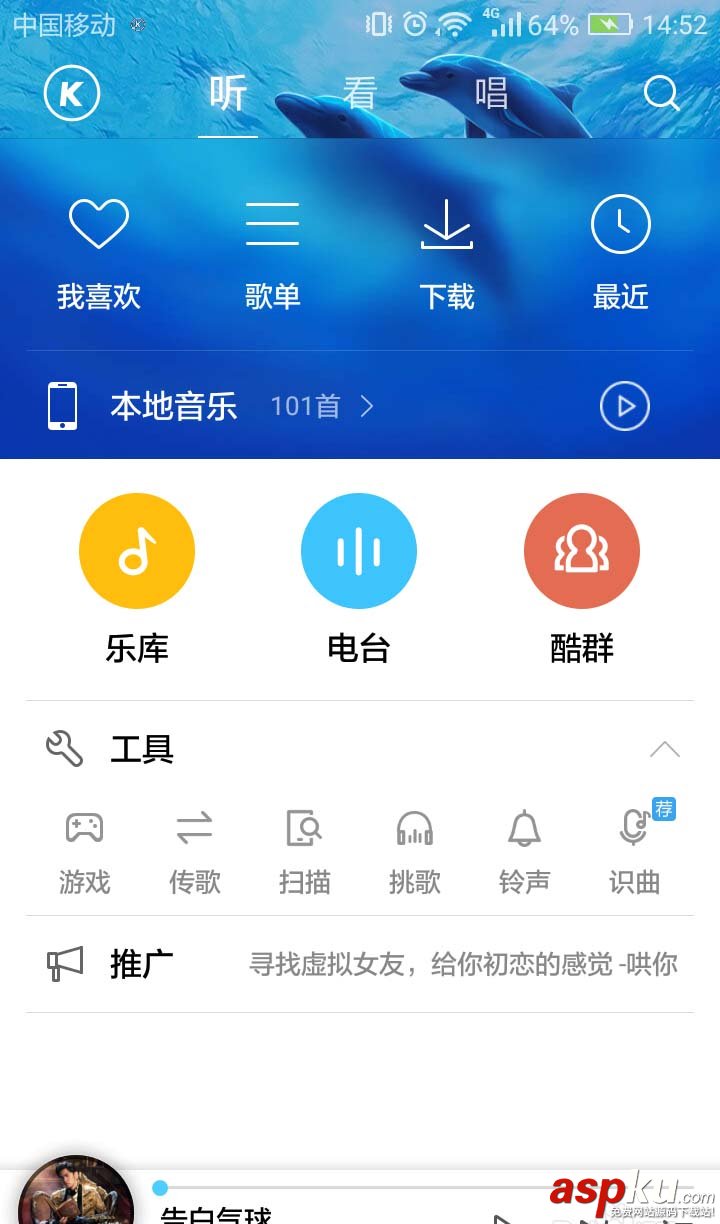The height and width of the screenshot is (1224, 720).
Task: Open the 电台 radio station
Action: click(359, 550)
